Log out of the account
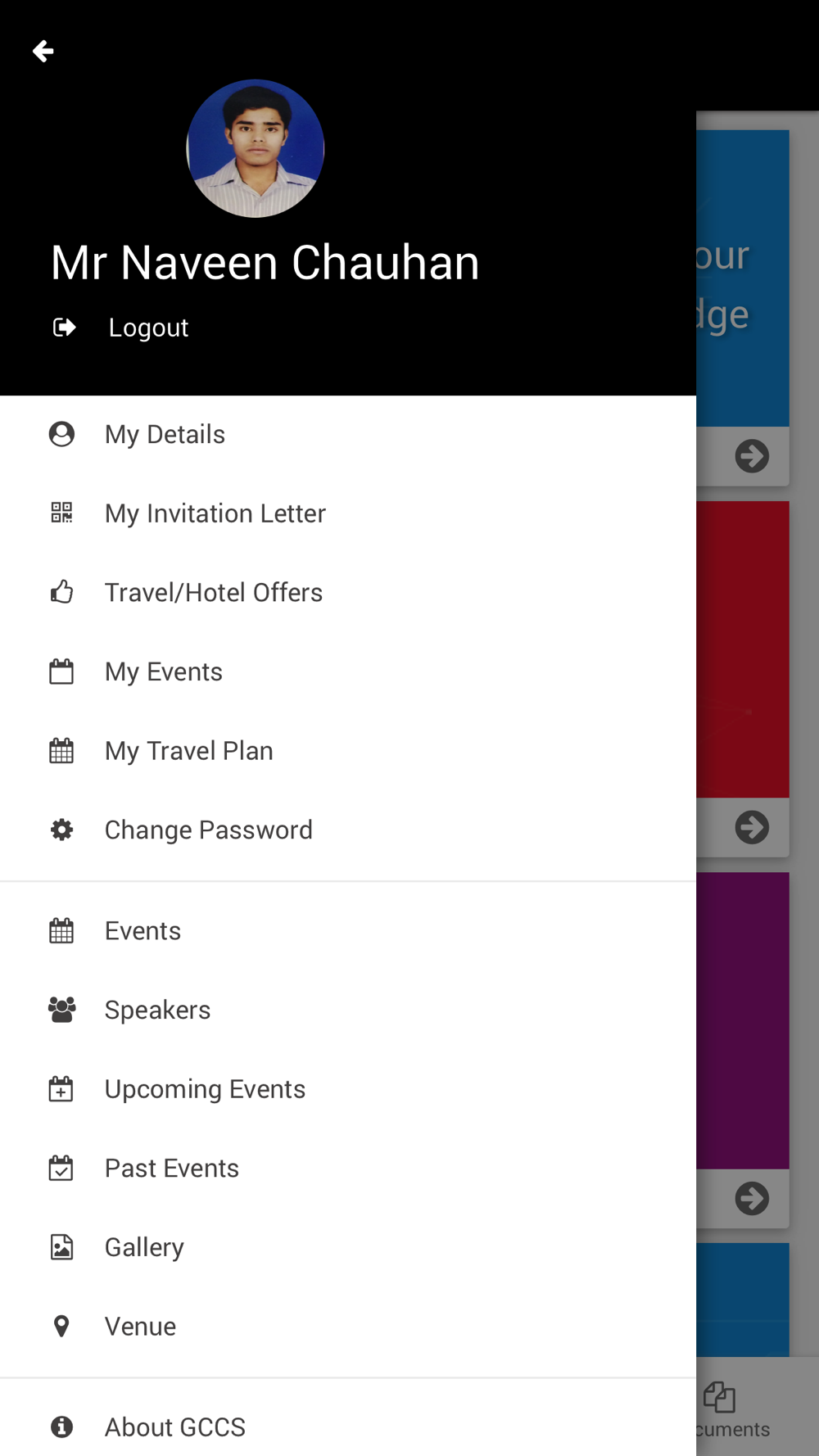The width and height of the screenshot is (819, 1456). (x=121, y=328)
